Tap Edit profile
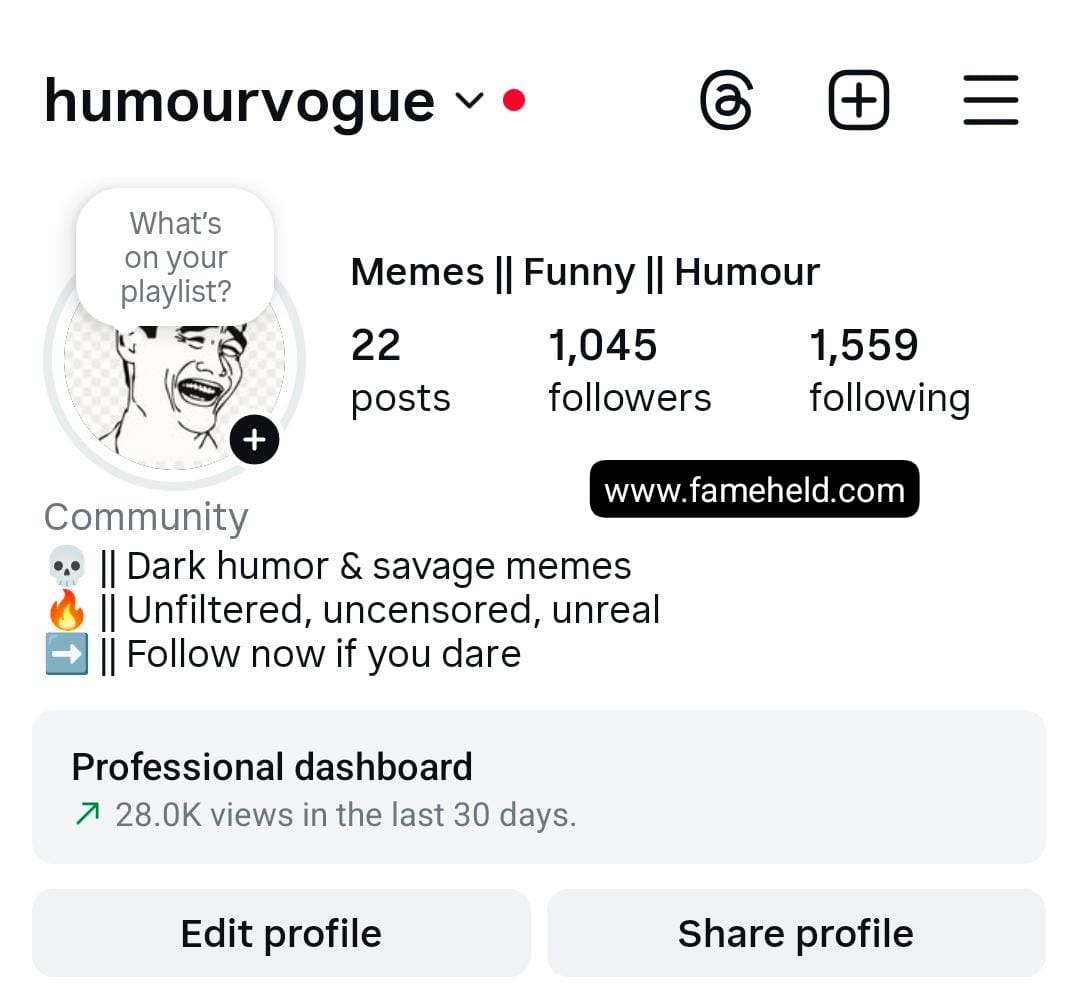 click(x=281, y=934)
